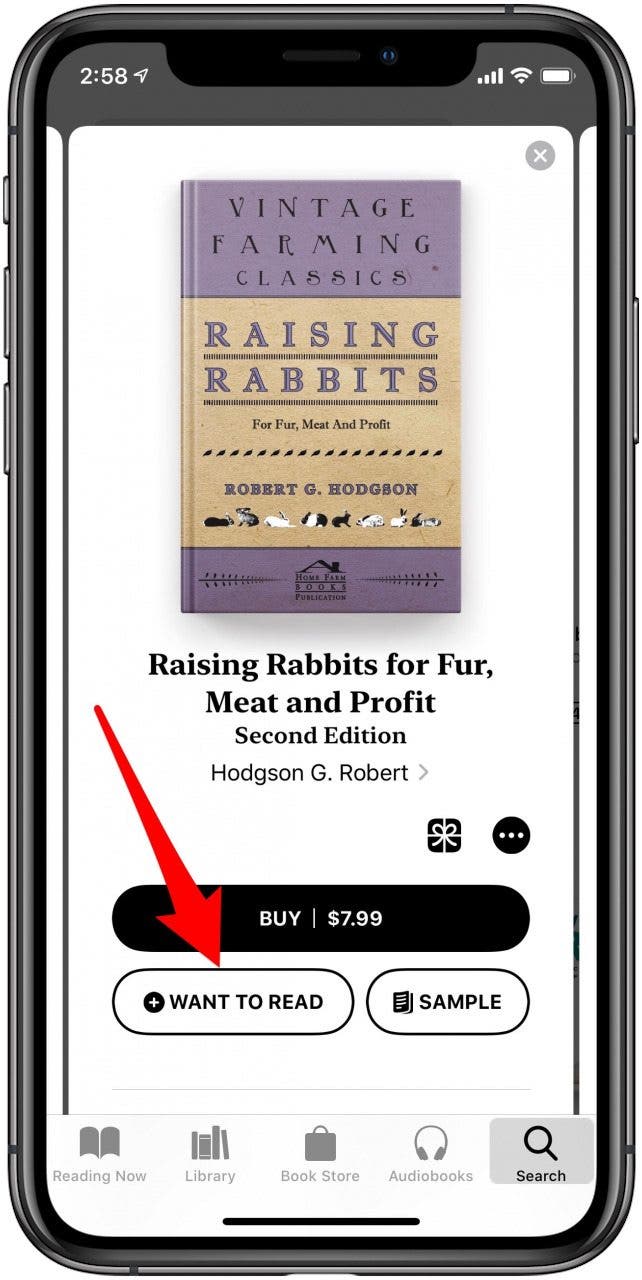Open the Book Store tab

click(320, 1154)
